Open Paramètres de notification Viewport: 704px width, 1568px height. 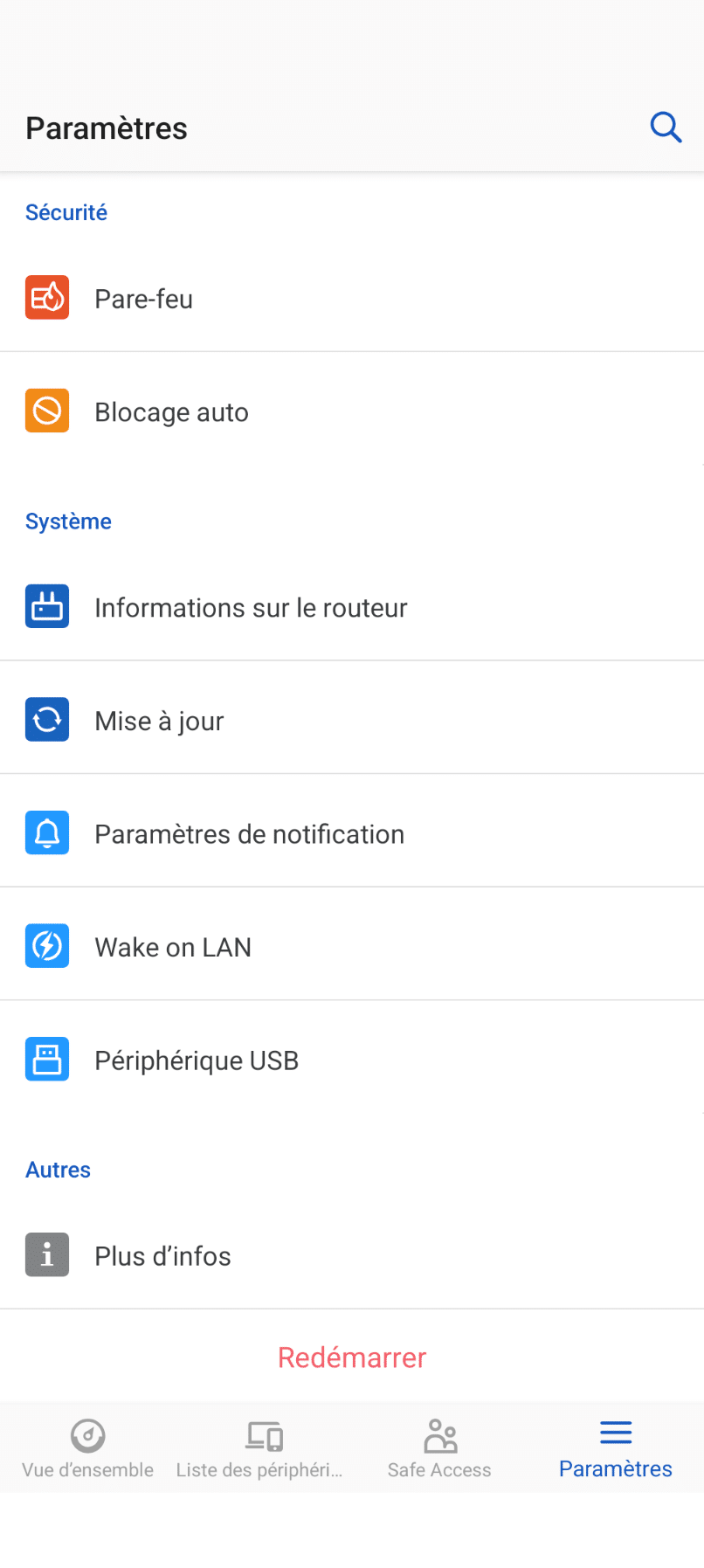point(352,834)
